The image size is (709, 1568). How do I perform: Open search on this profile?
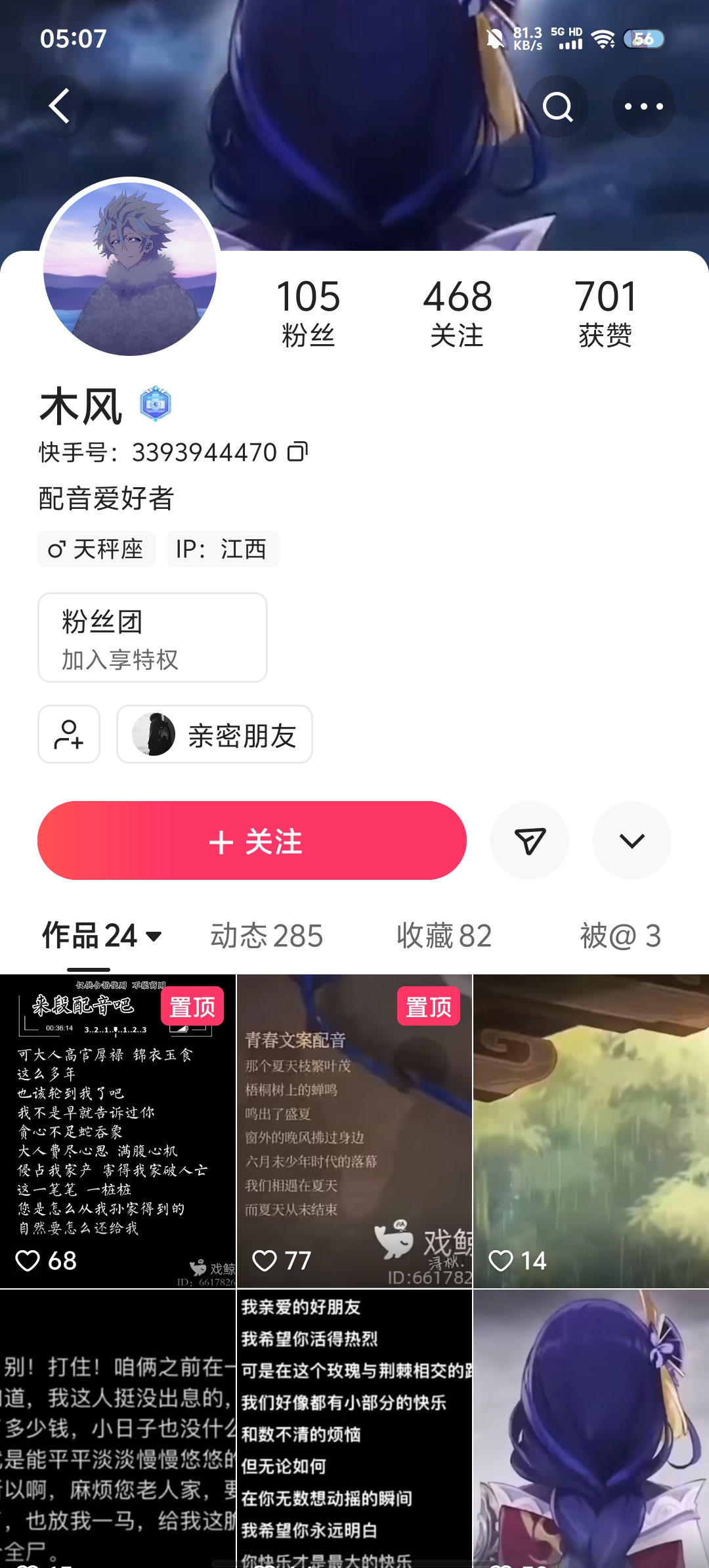click(557, 106)
